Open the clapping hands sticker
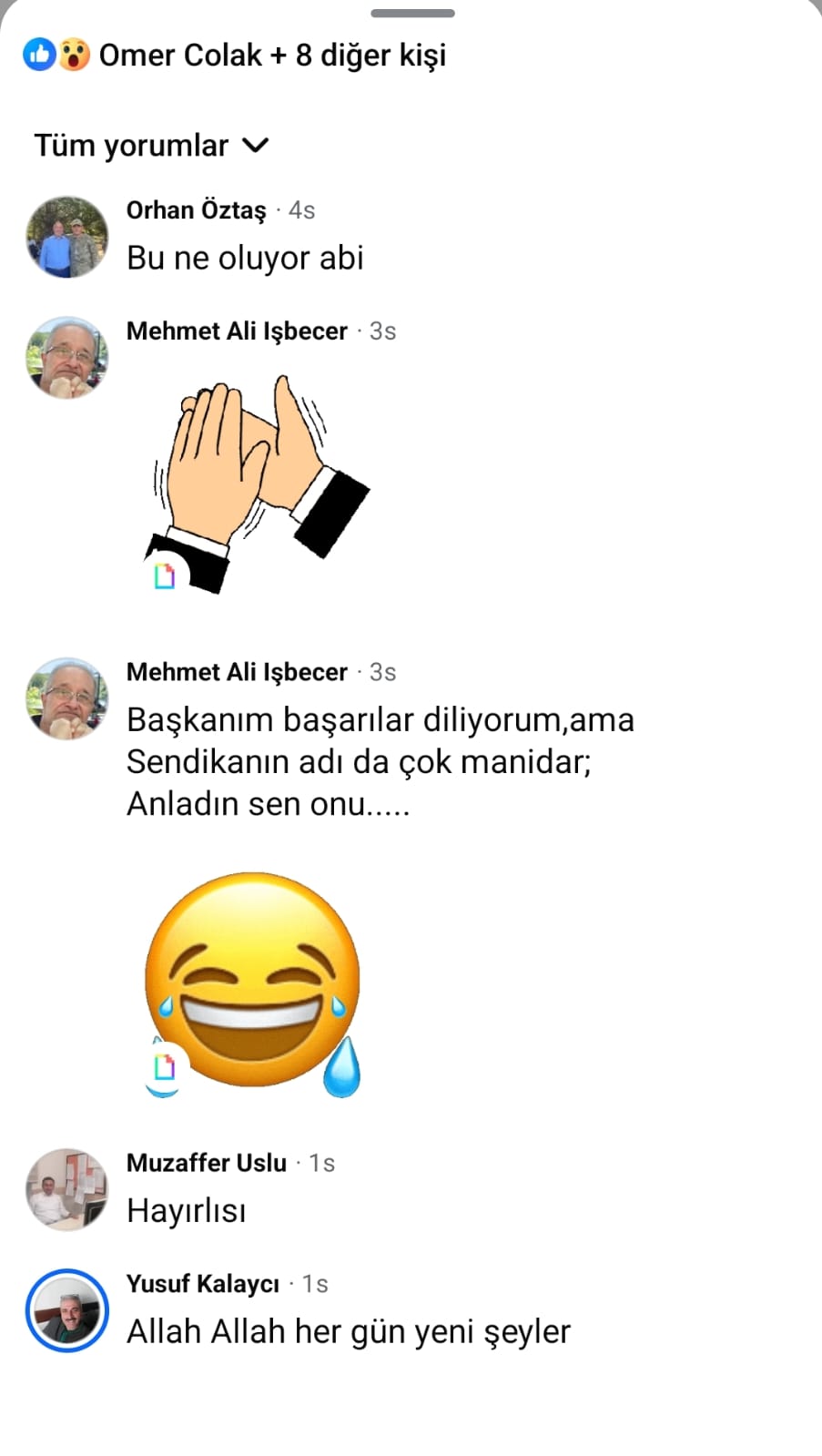822x1456 pixels. click(258, 483)
